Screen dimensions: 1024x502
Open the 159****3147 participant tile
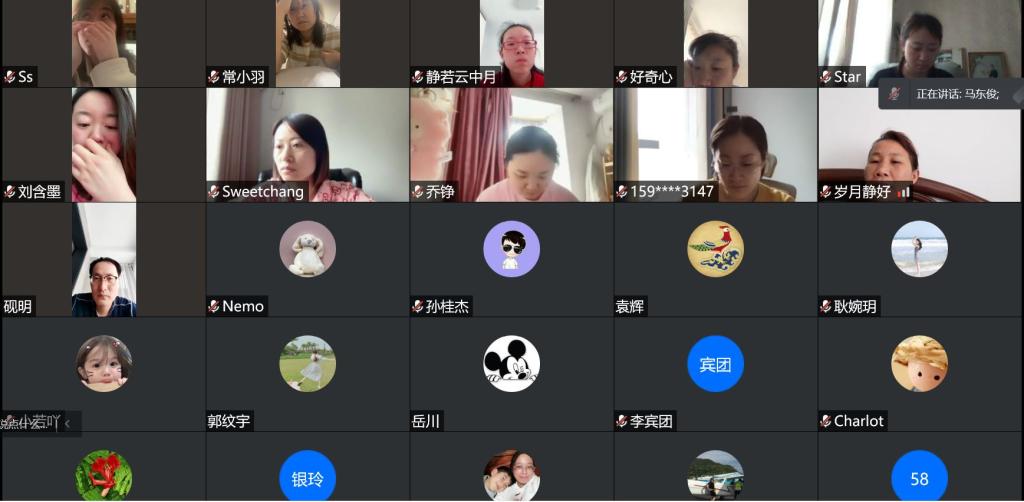click(x=715, y=145)
